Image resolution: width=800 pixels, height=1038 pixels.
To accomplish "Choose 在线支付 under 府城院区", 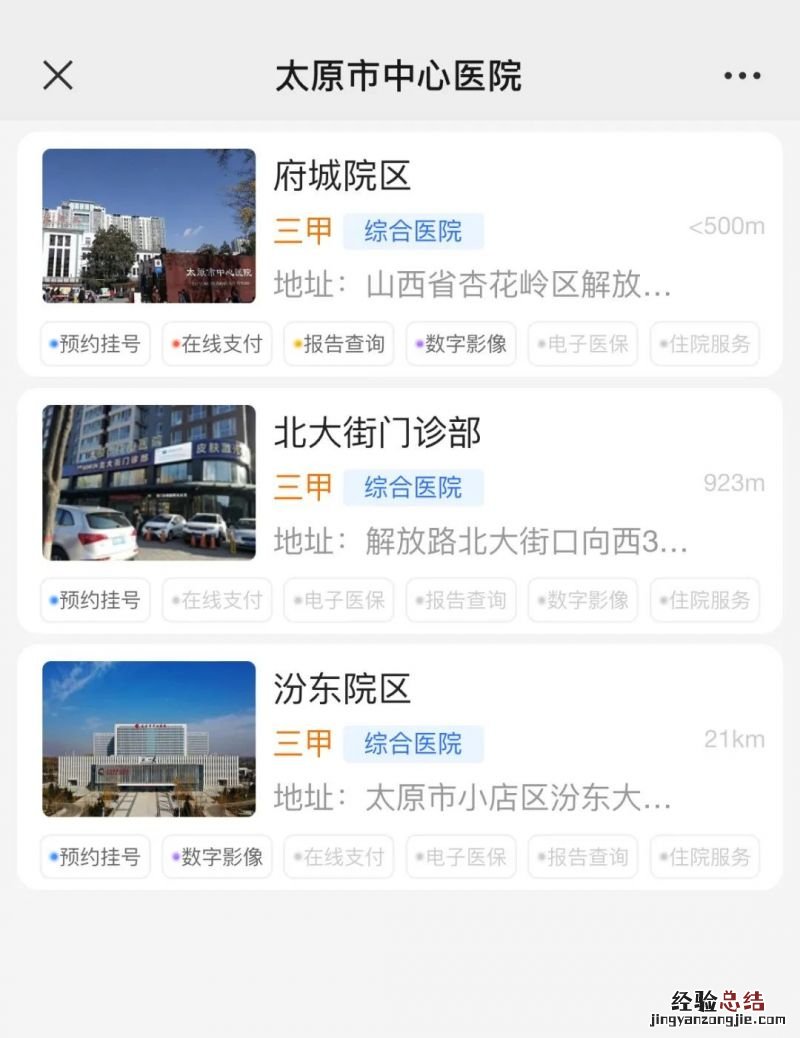I will coord(217,344).
